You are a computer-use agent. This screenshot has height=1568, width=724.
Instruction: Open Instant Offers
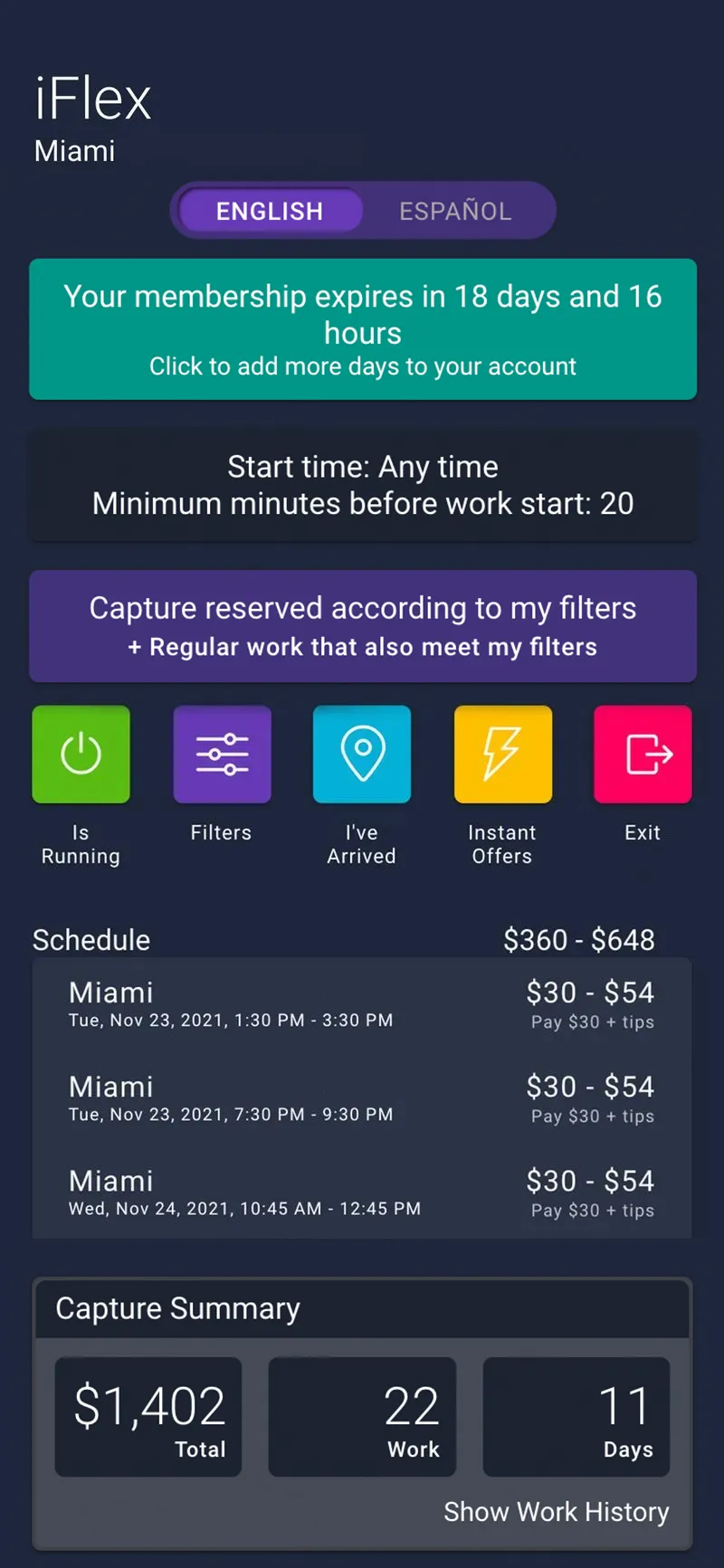pos(502,754)
